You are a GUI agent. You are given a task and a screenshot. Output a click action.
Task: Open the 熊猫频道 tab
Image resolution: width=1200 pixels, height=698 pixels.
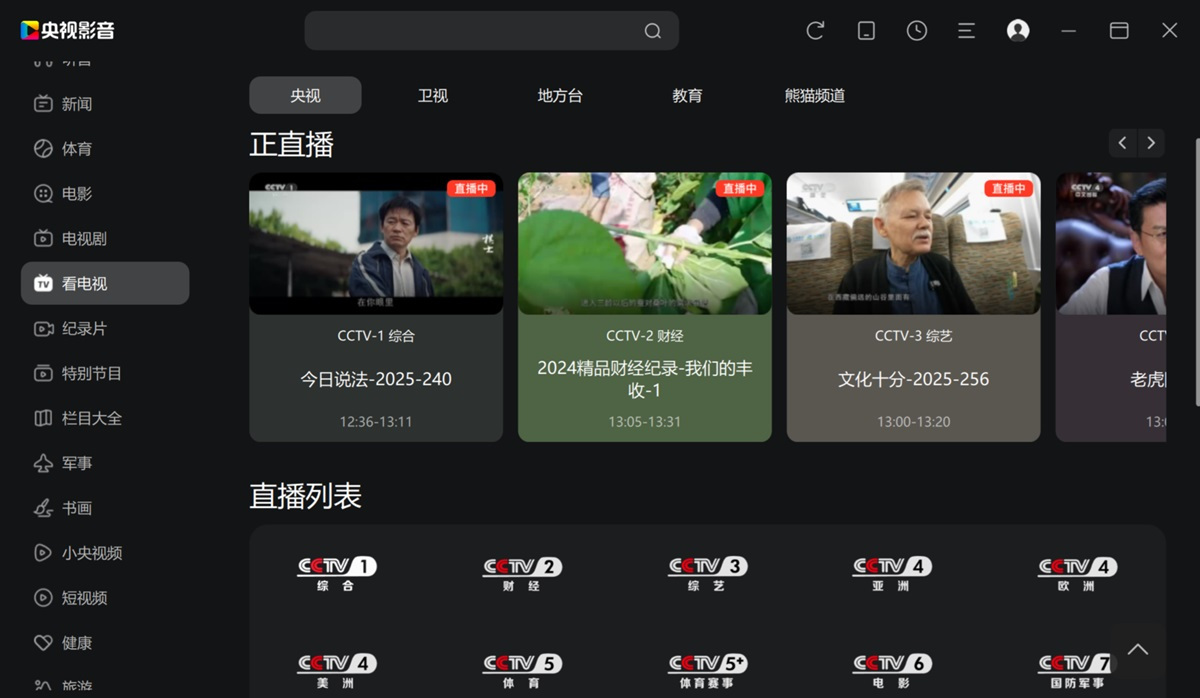[x=815, y=96]
